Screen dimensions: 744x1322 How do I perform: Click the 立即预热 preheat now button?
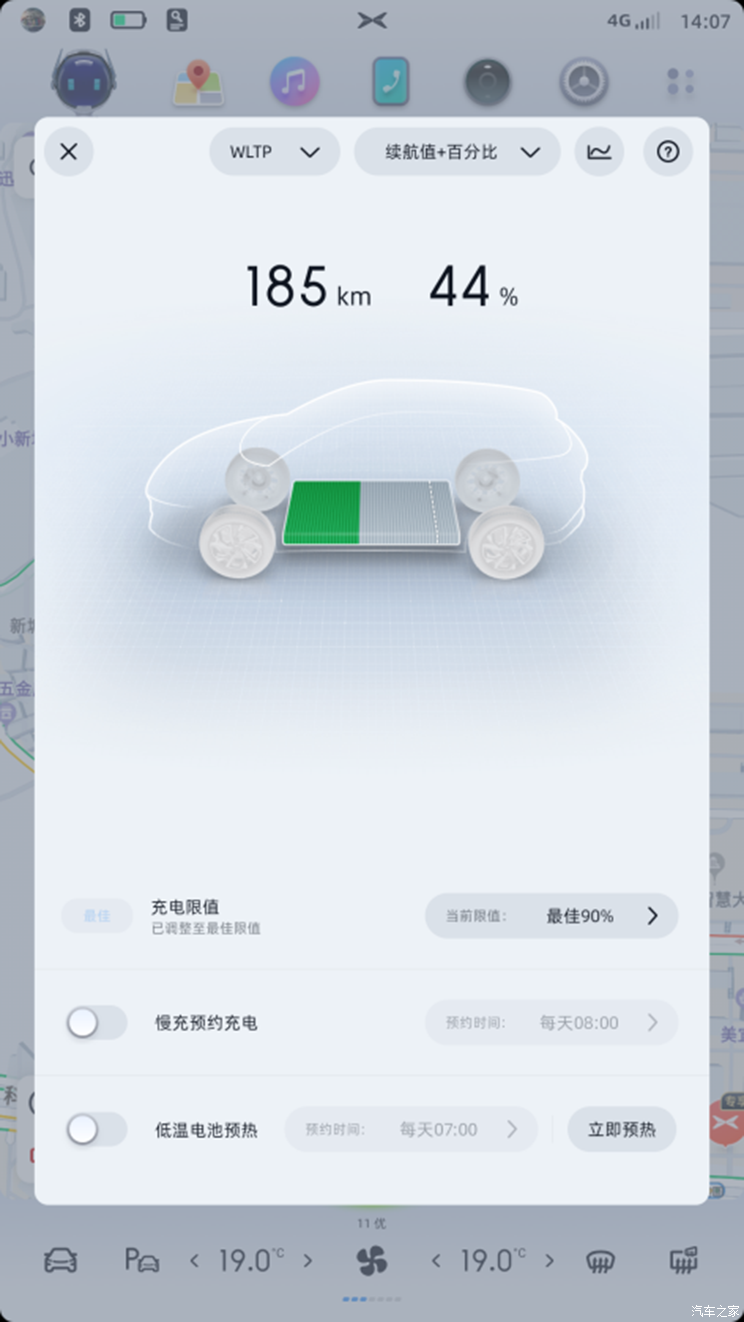tap(621, 1129)
